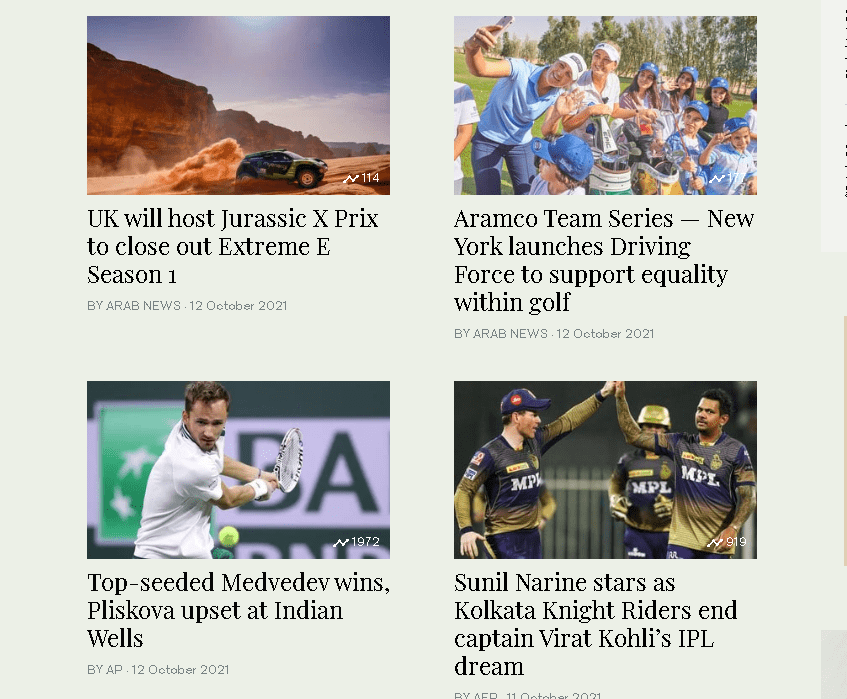Open the Jurassic X Prix desert race photo
This screenshot has width=847, height=699.
238,105
